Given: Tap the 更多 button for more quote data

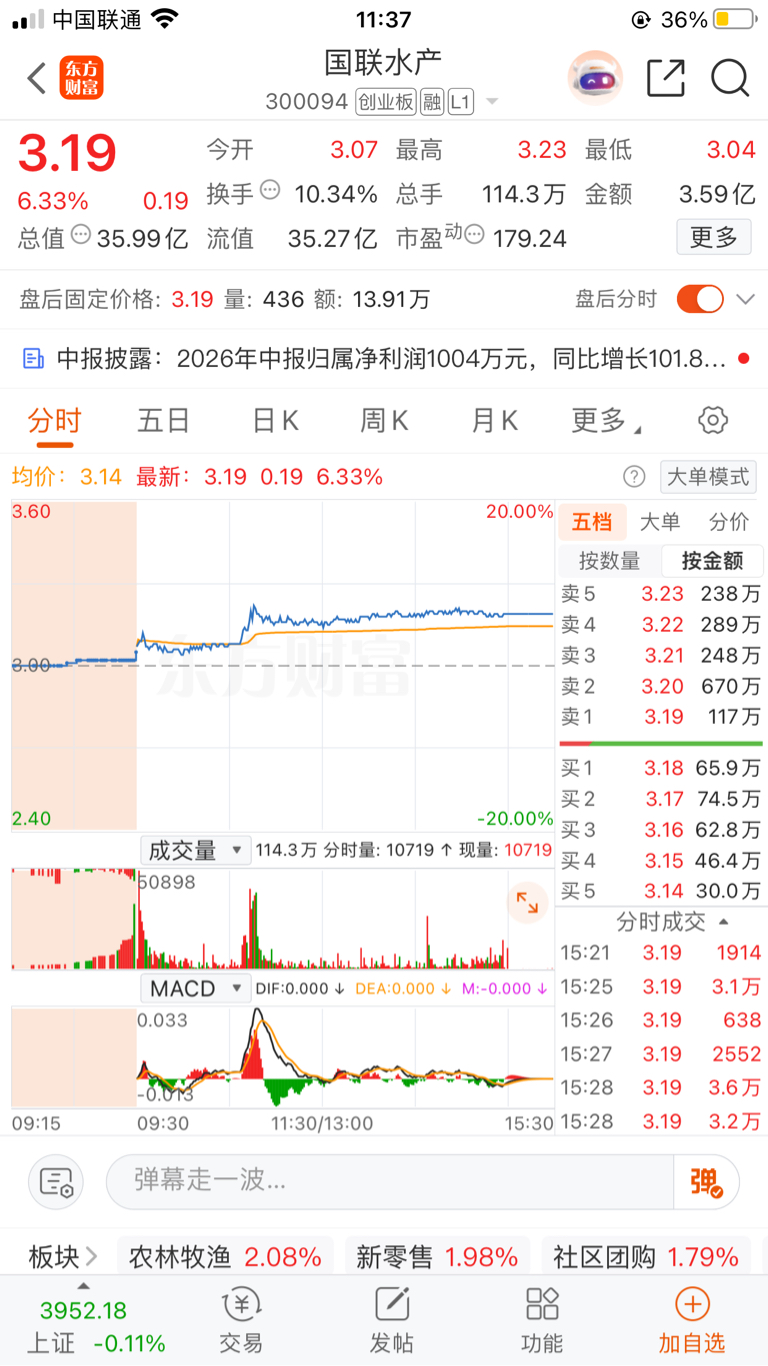Looking at the screenshot, I should [714, 237].
